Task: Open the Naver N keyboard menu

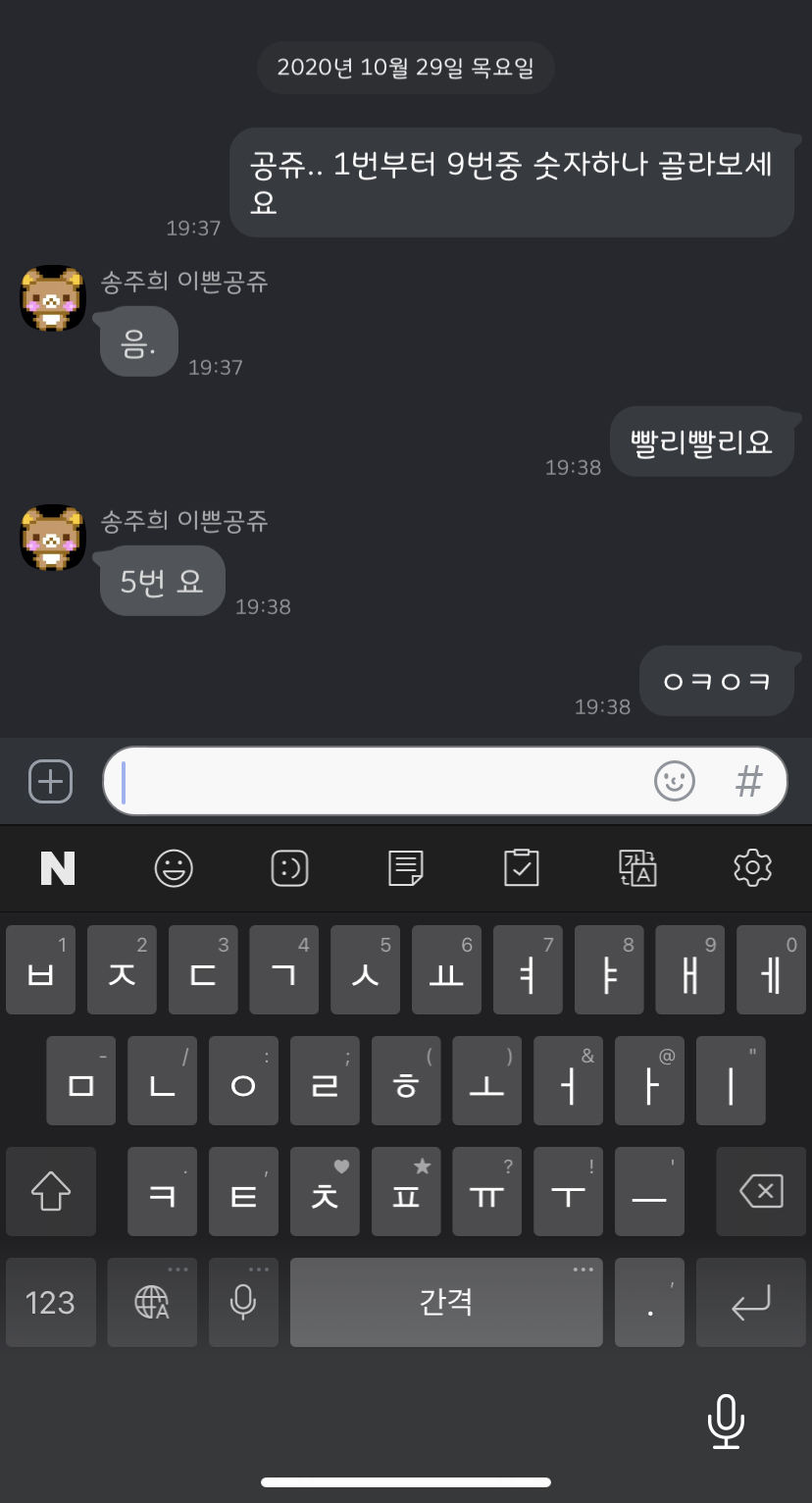Action: pyautogui.click(x=58, y=868)
